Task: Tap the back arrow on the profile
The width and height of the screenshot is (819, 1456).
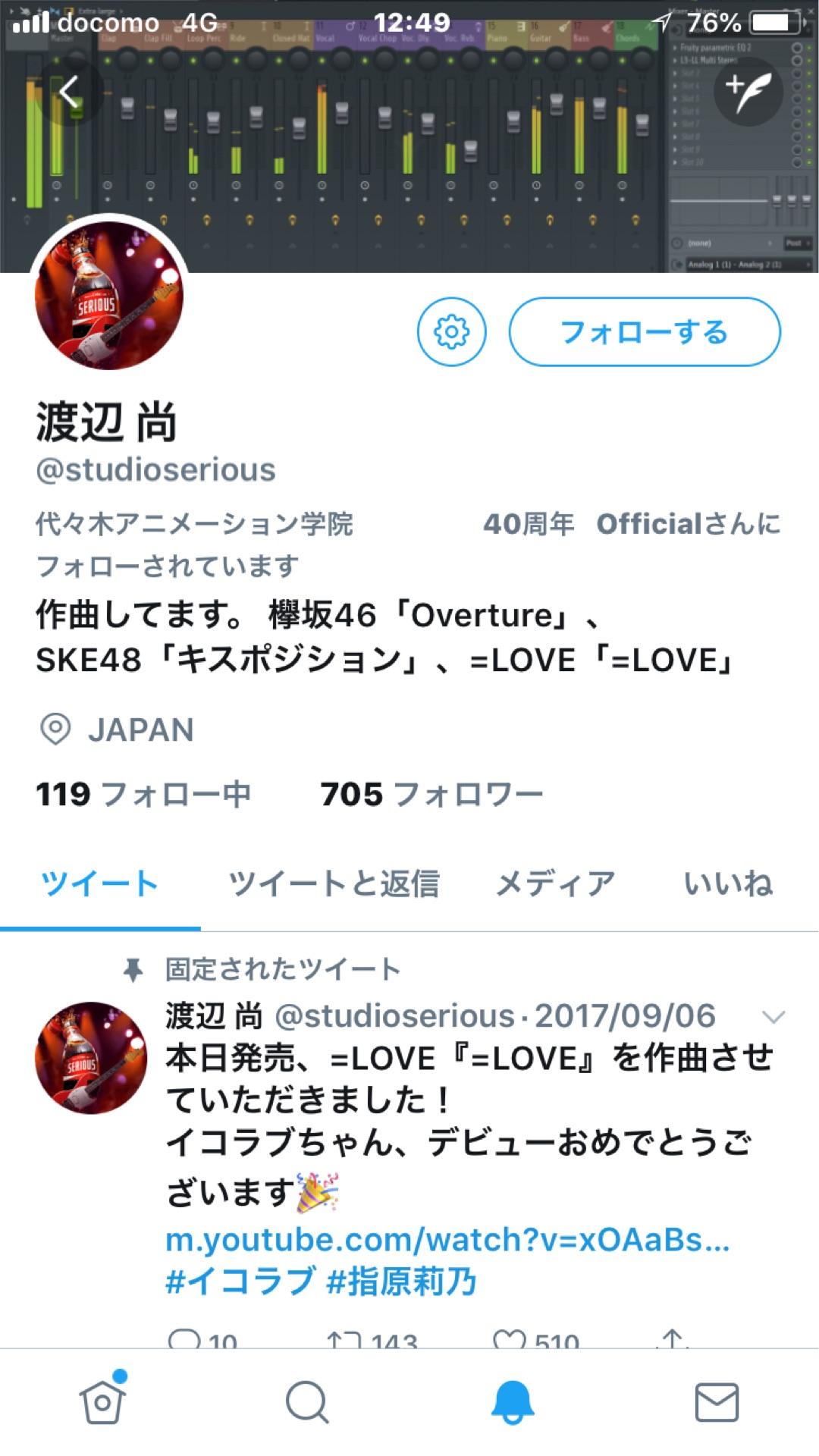Action: coord(71,91)
